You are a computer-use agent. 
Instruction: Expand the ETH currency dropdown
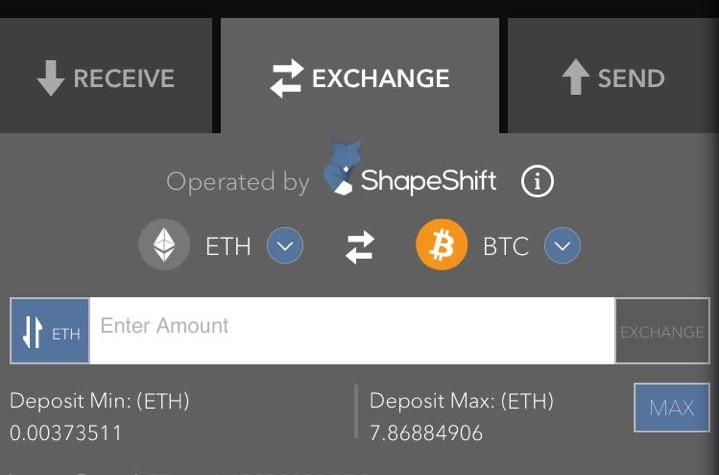click(x=285, y=246)
